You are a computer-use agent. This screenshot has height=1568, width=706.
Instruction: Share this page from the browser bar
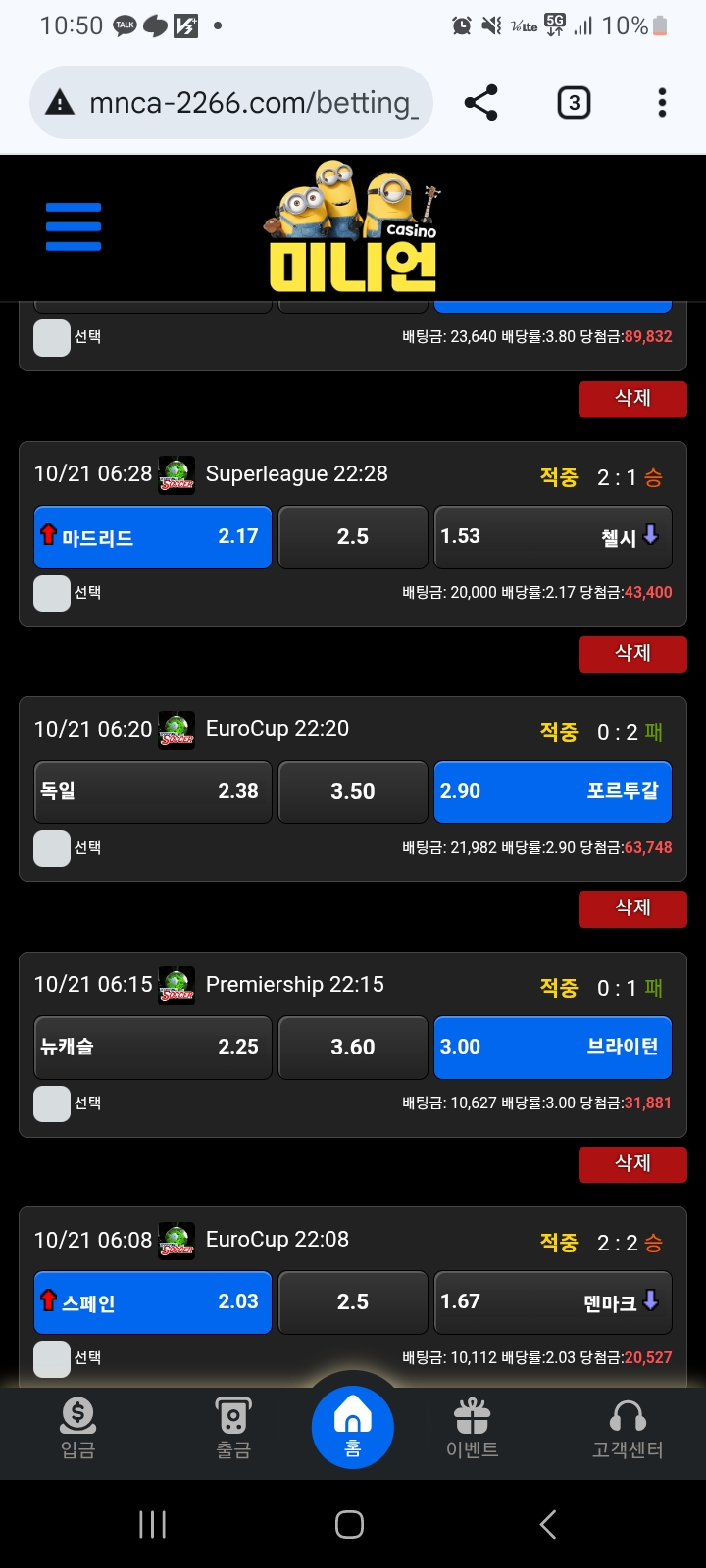point(480,102)
